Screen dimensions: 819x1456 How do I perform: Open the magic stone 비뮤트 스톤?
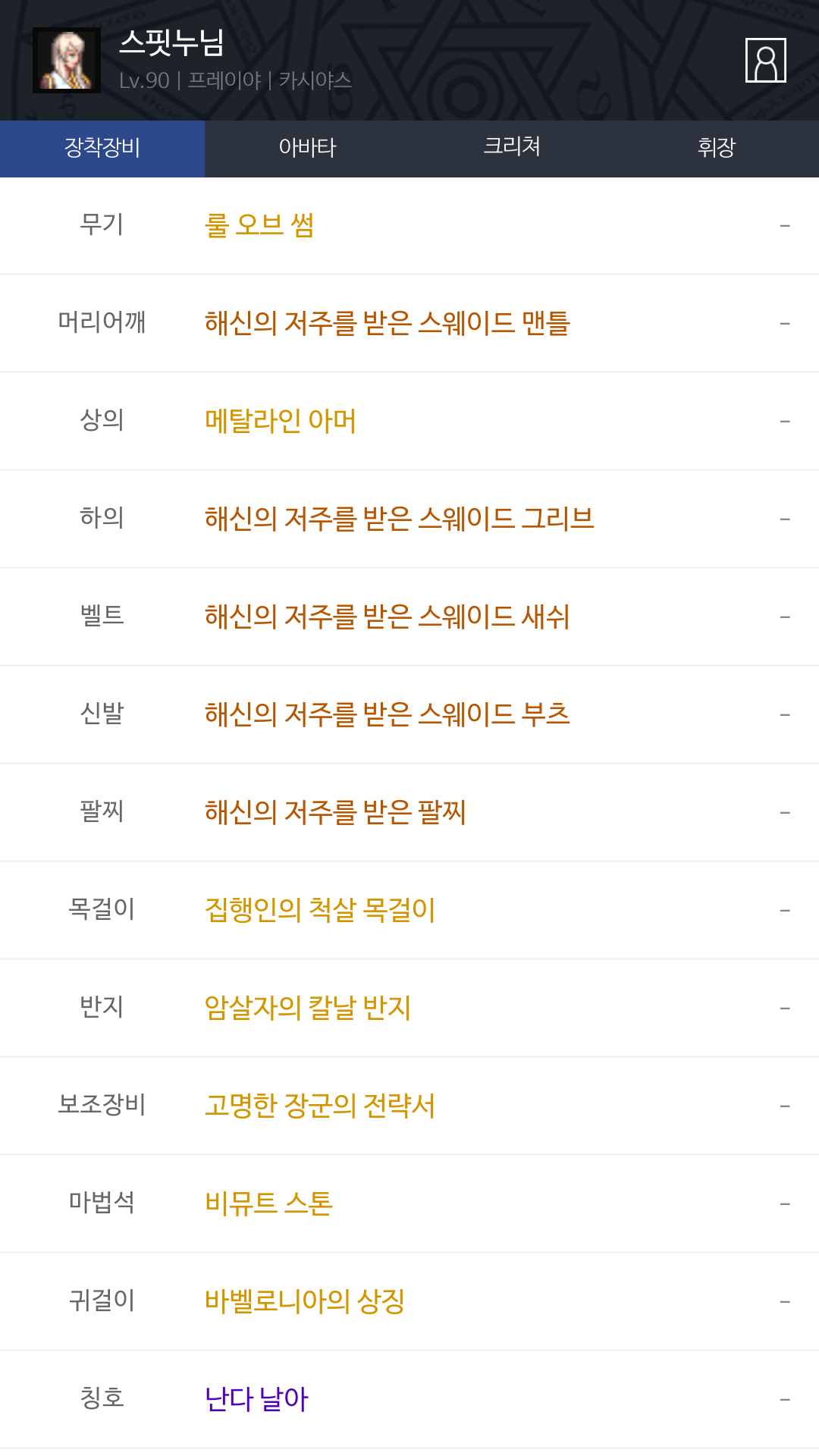coord(409,1203)
